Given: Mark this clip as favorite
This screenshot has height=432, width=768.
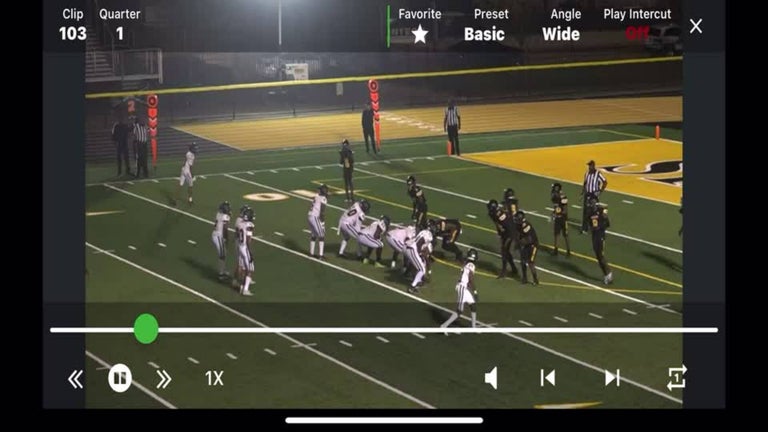Looking at the screenshot, I should (x=420, y=34).
